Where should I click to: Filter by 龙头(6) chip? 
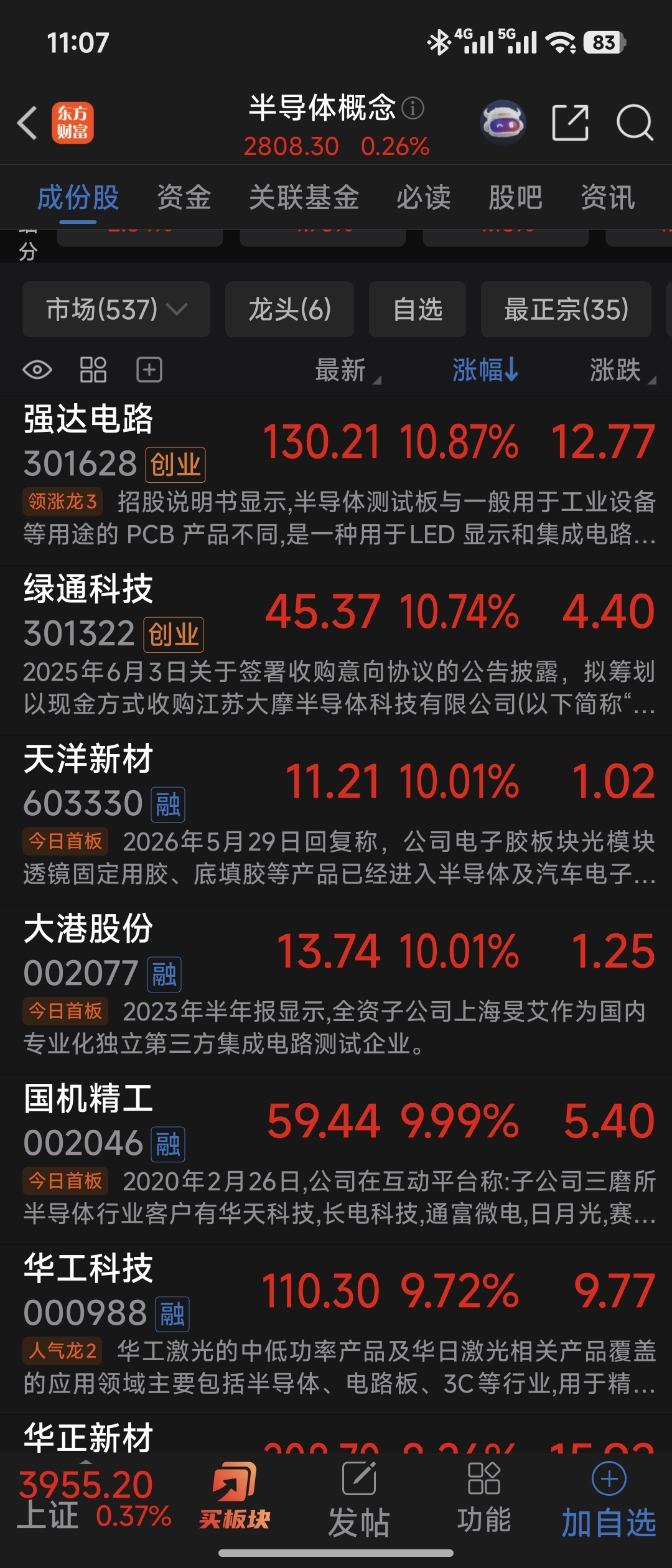click(x=289, y=309)
